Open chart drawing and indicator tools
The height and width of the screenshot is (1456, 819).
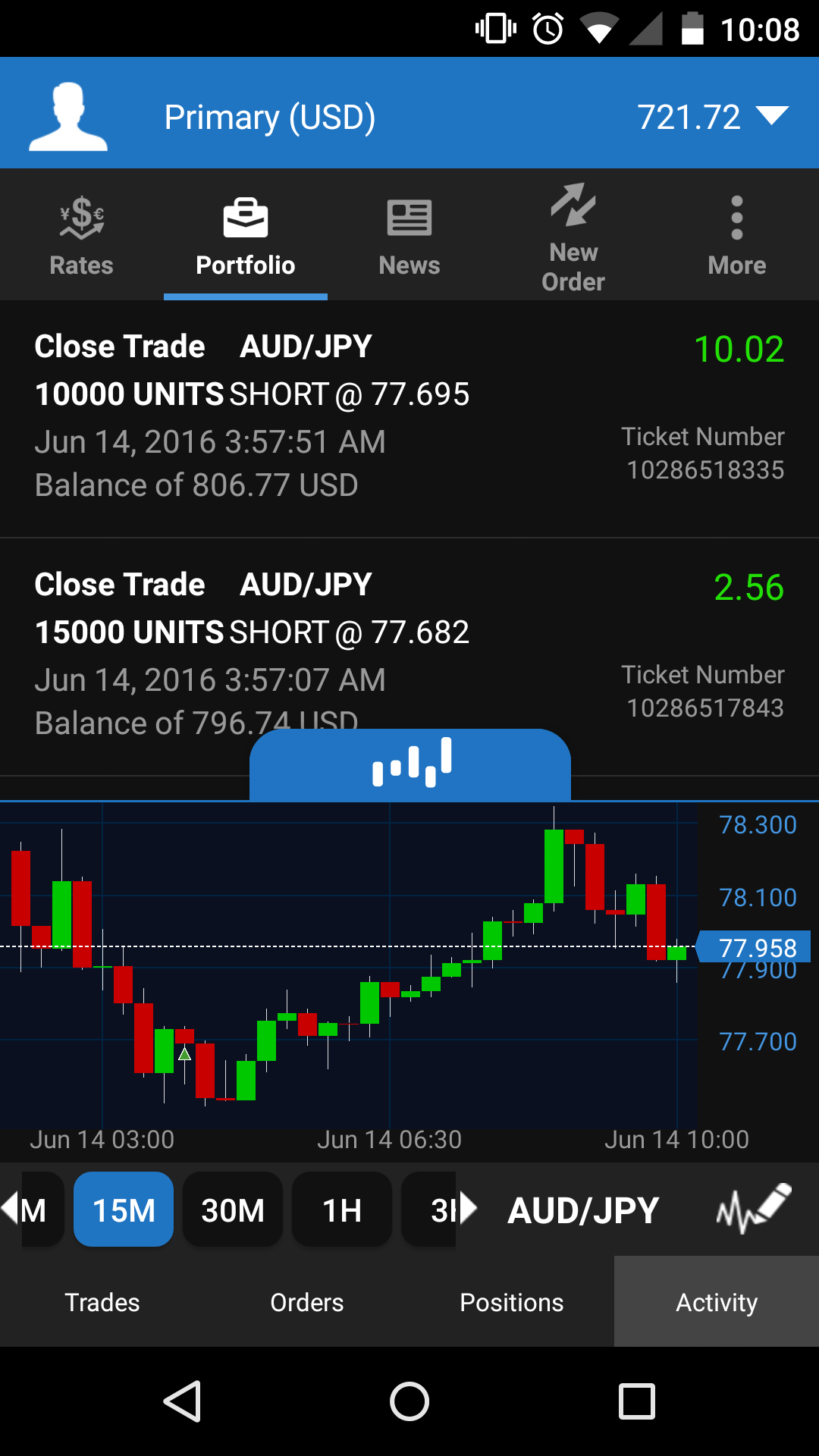(753, 1209)
